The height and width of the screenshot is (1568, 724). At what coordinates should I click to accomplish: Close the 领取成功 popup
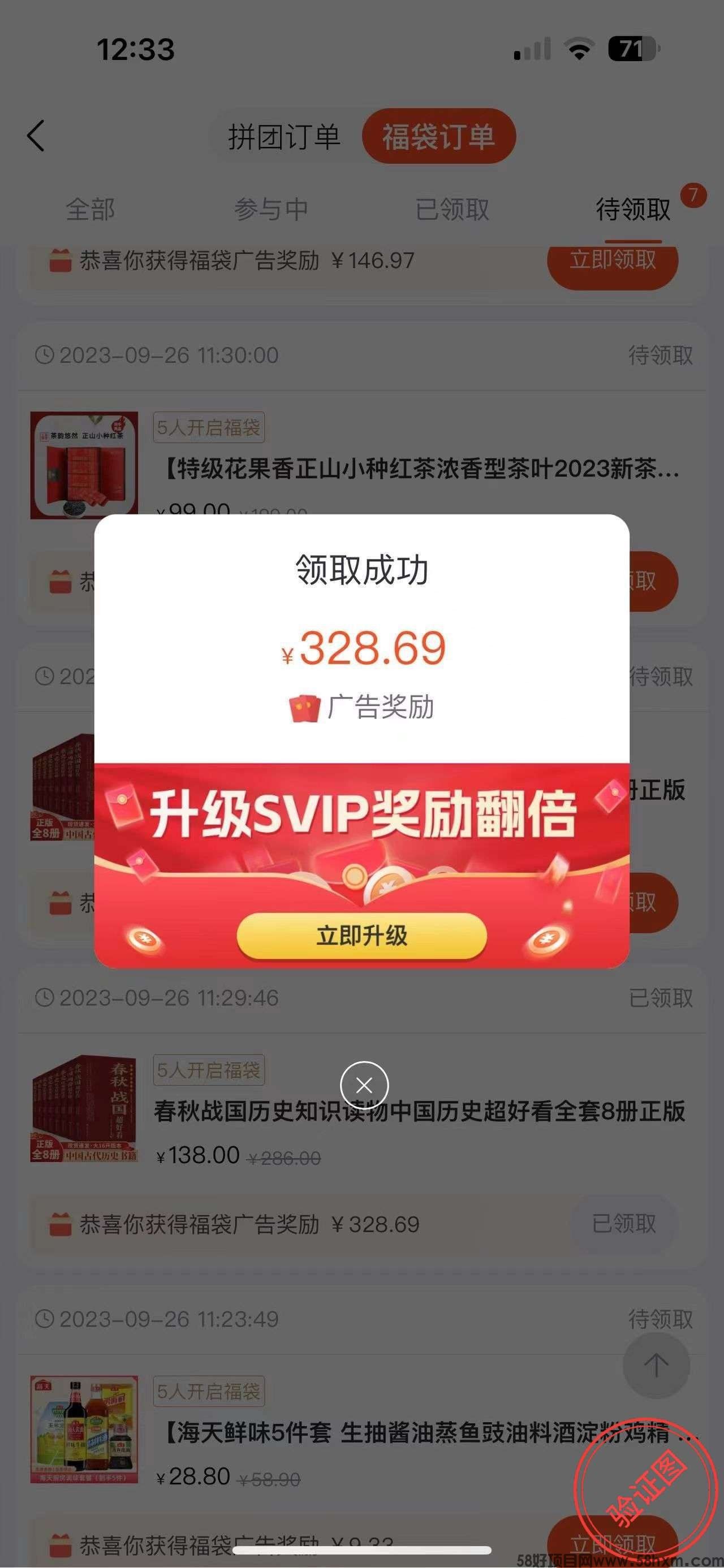tap(364, 1085)
